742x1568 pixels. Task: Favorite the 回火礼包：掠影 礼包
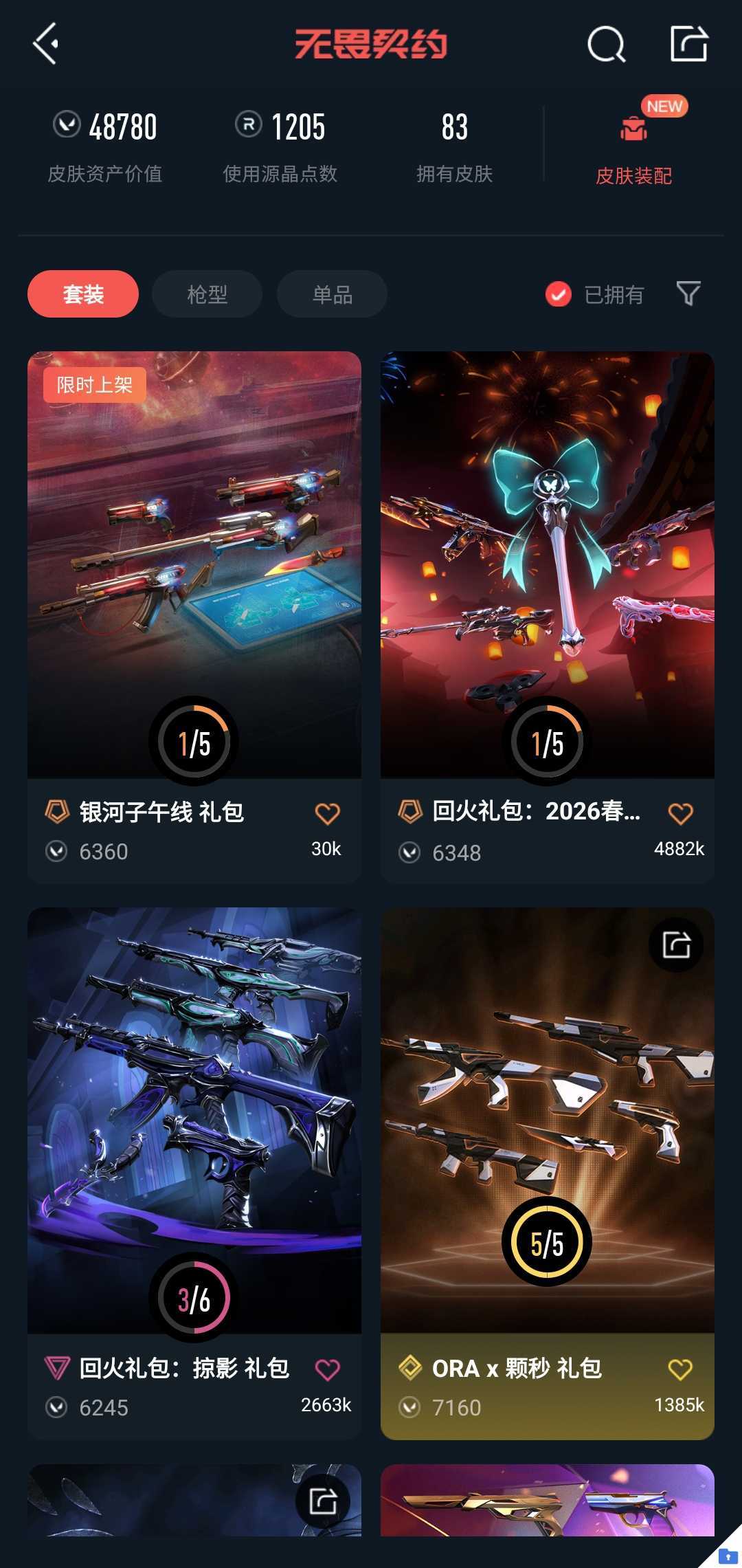[328, 1369]
